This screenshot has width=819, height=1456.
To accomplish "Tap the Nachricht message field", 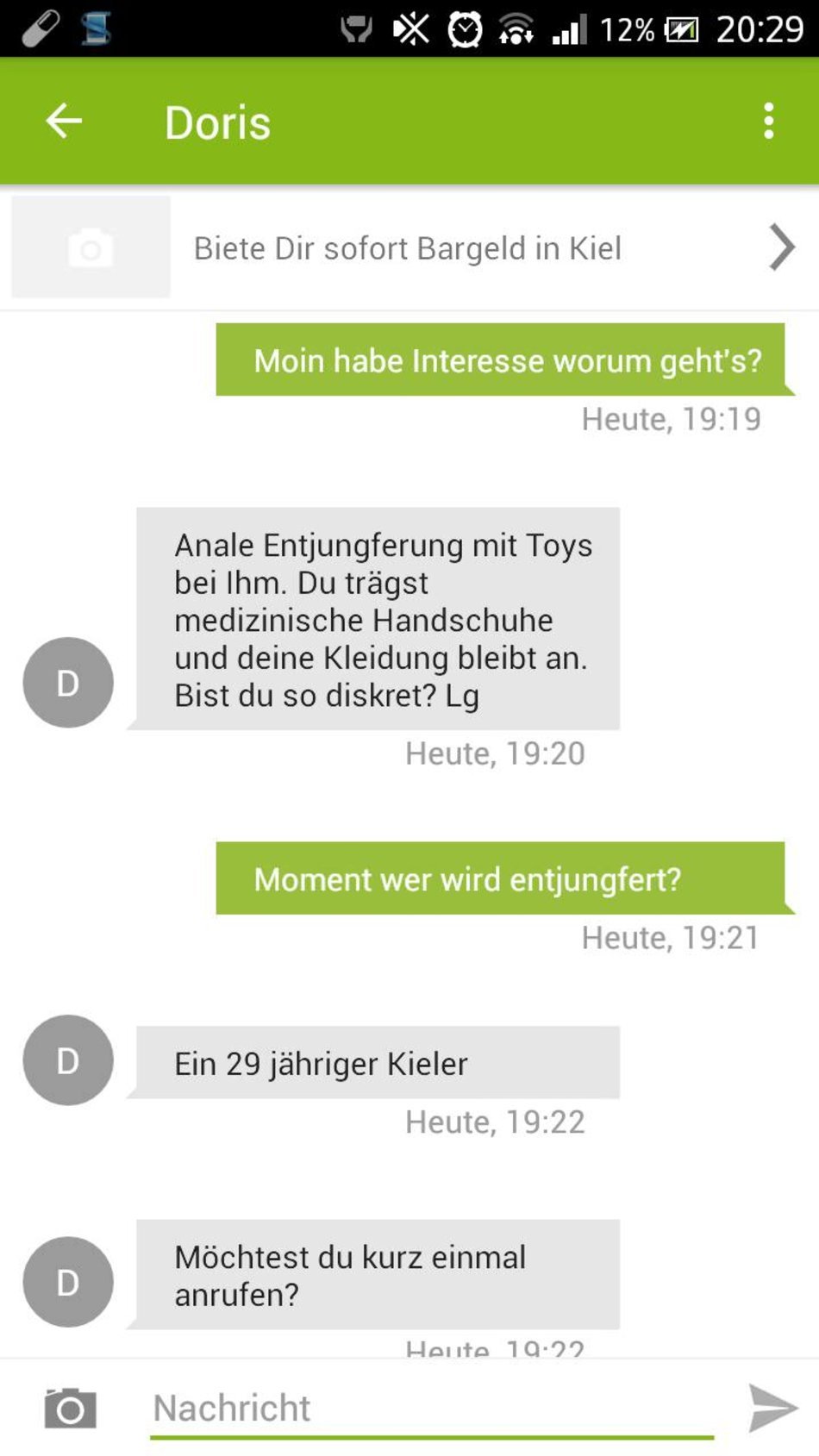I will (x=431, y=1408).
